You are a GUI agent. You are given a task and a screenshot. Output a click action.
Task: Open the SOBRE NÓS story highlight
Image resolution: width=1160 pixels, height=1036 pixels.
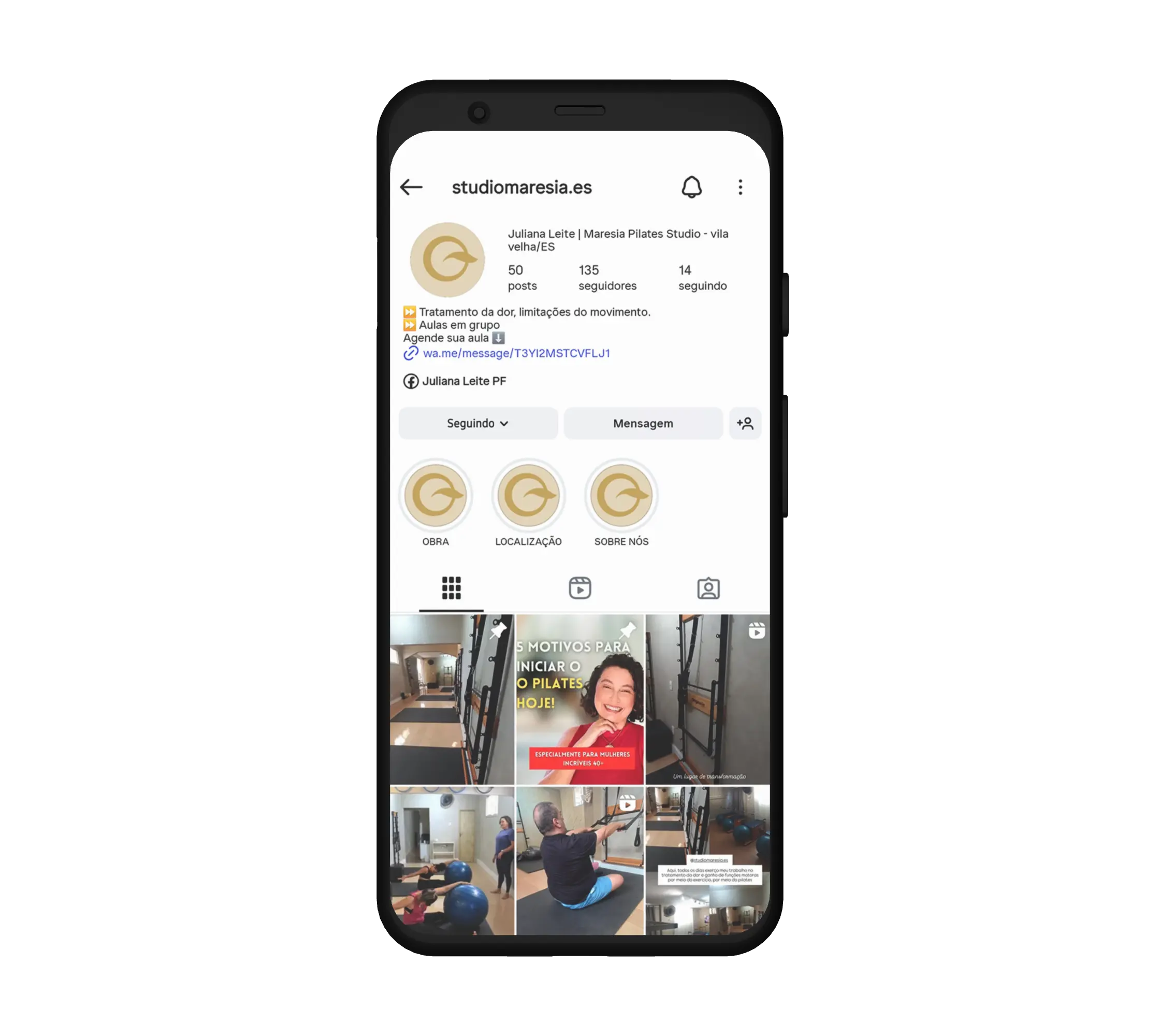click(621, 495)
